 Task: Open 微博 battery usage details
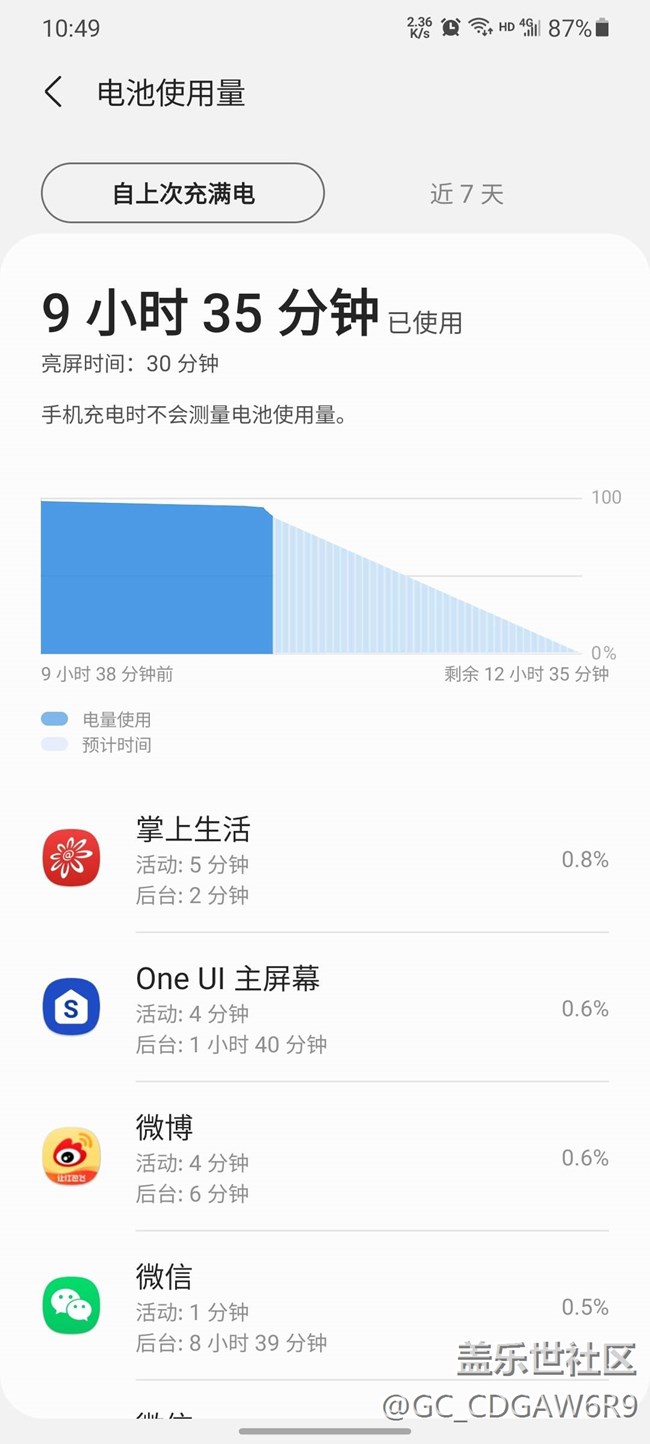[x=324, y=1157]
